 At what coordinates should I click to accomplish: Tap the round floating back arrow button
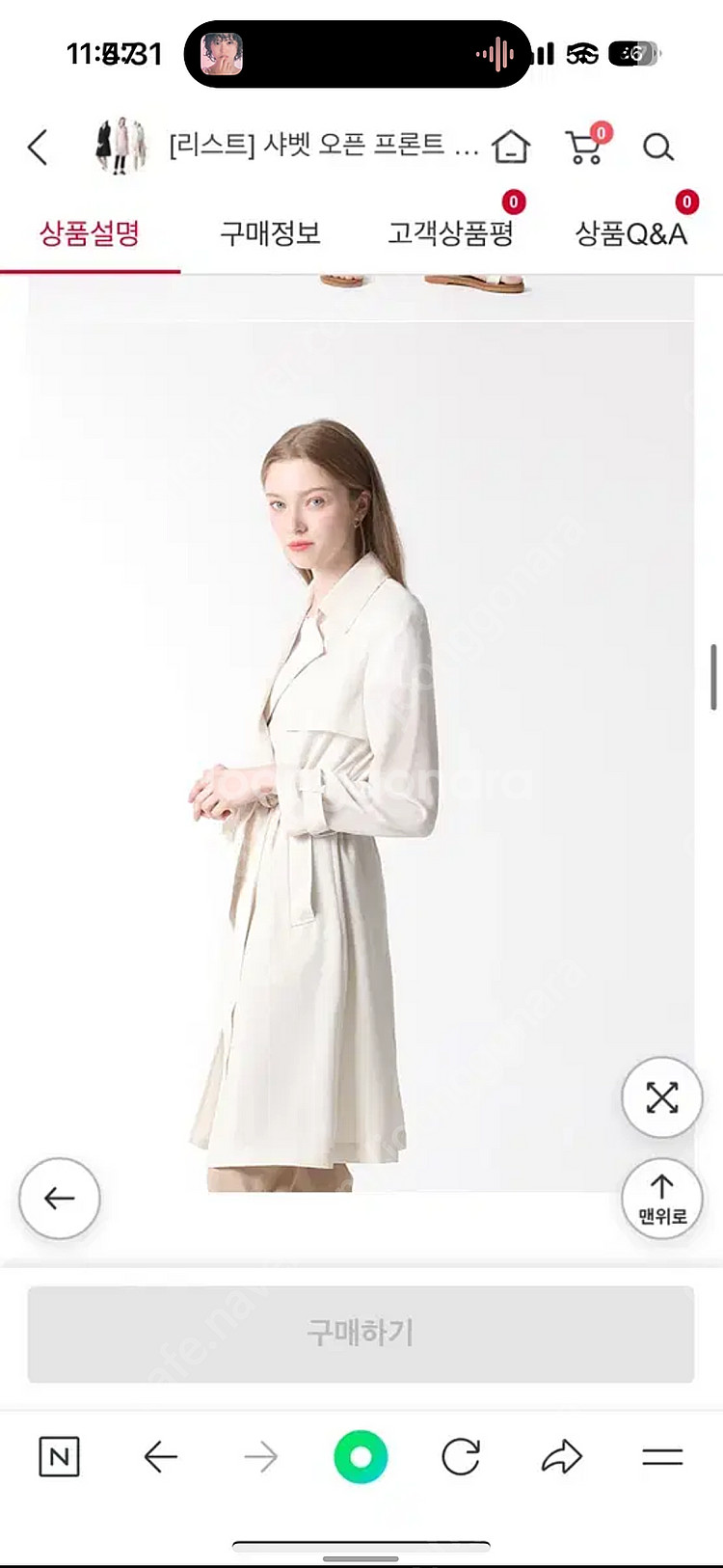[x=60, y=1199]
